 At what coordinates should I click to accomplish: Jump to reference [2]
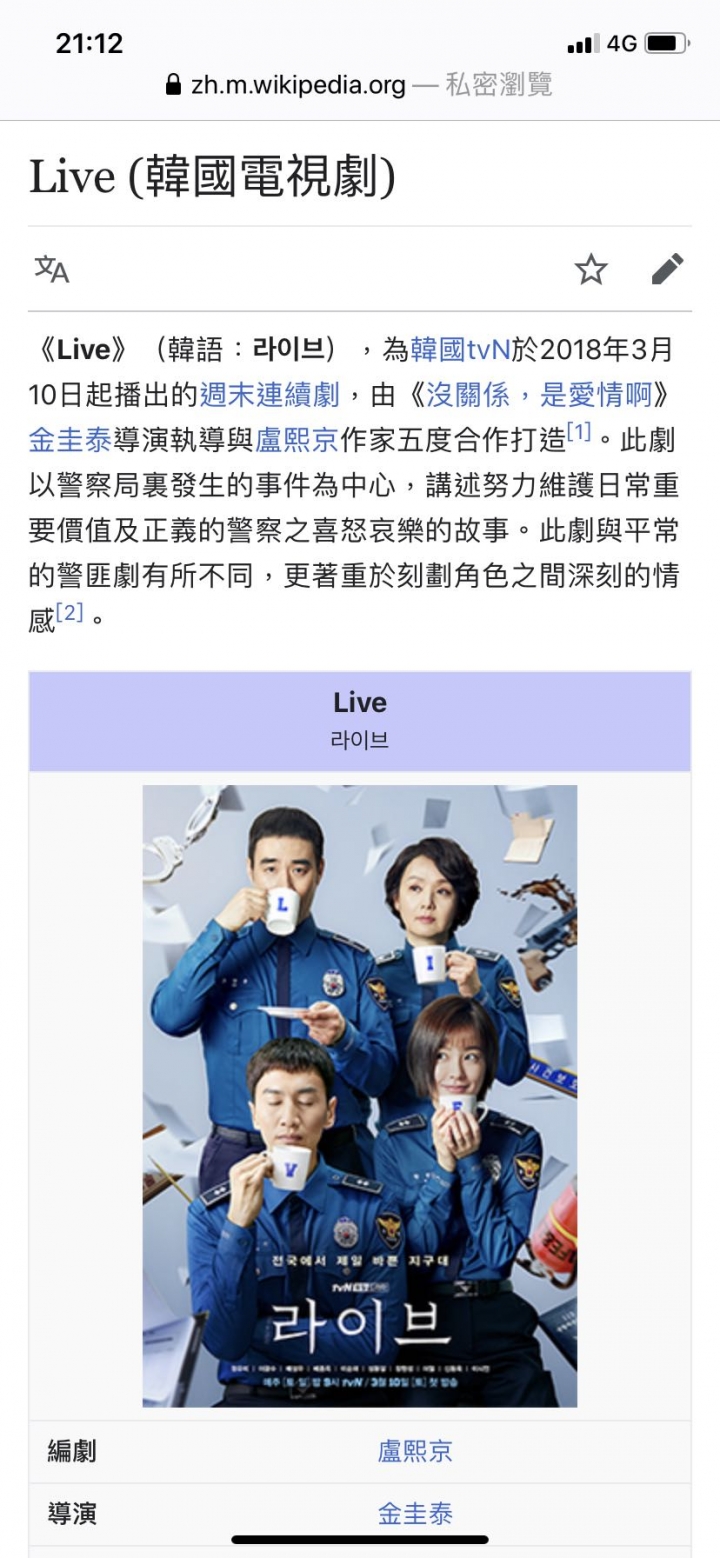coord(69,612)
